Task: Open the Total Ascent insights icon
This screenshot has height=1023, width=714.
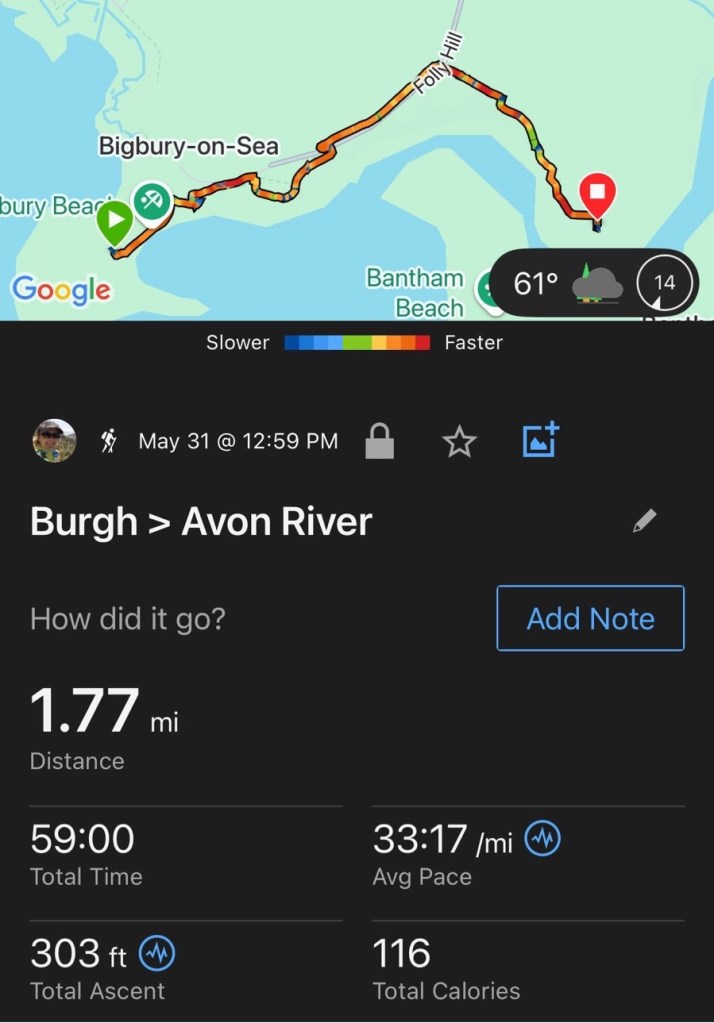Action: pos(157,954)
